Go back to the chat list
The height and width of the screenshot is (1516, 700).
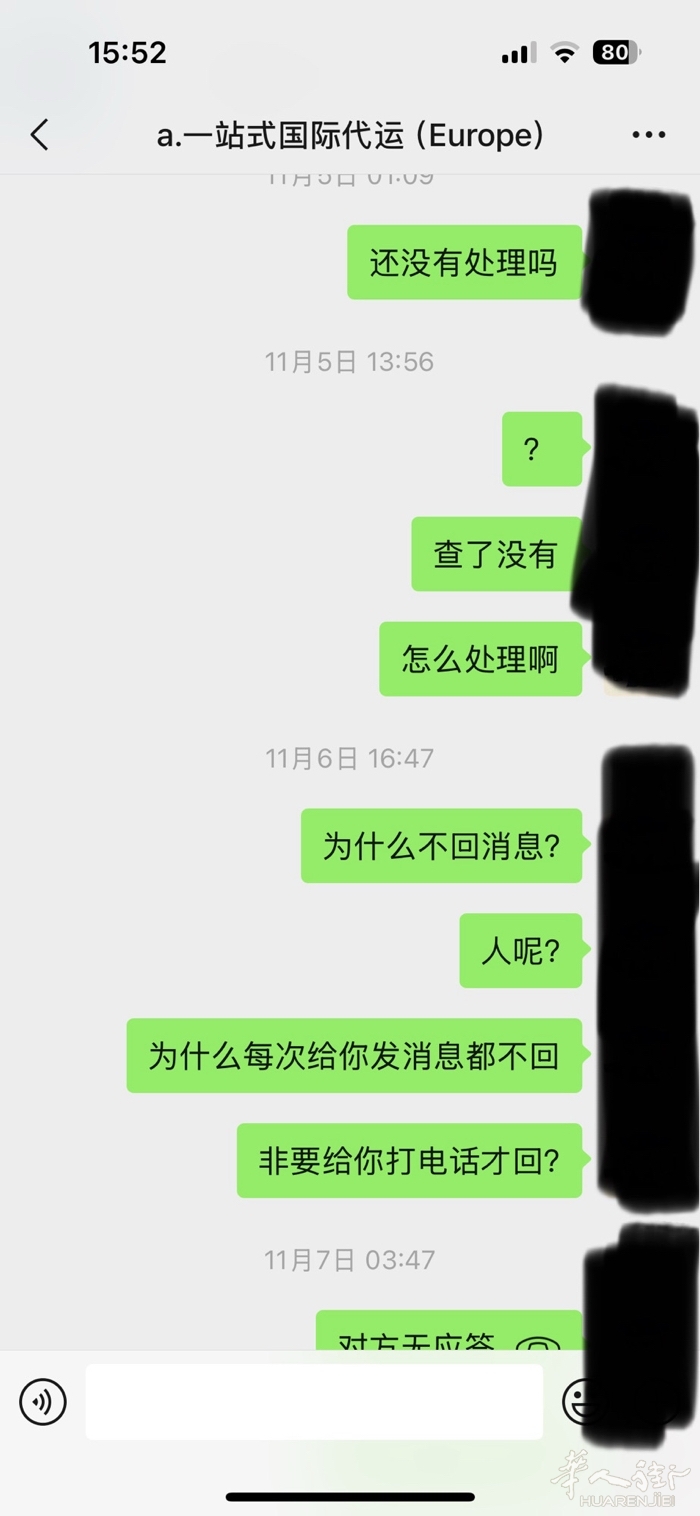(39, 135)
